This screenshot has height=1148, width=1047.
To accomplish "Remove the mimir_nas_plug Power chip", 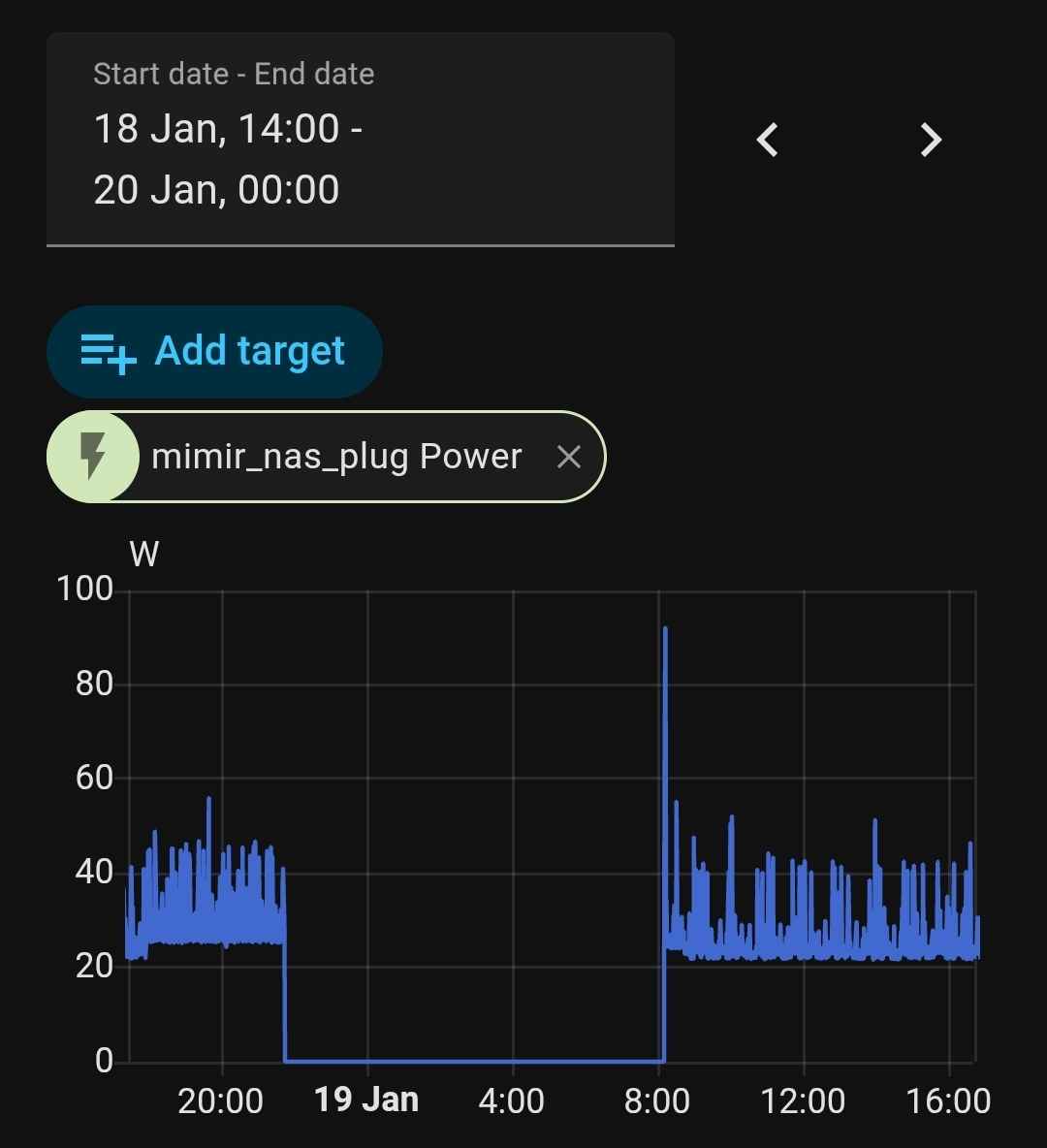I will pyautogui.click(x=569, y=457).
